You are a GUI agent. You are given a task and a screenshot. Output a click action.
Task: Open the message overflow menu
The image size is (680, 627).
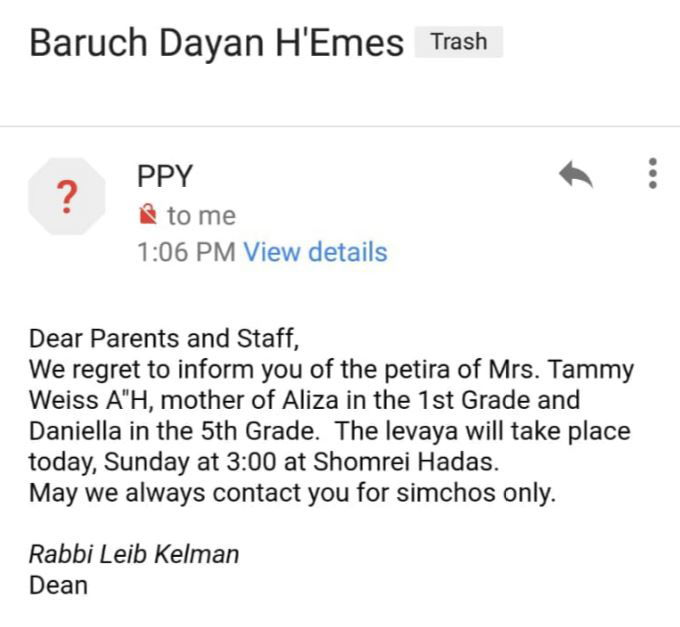coord(652,174)
